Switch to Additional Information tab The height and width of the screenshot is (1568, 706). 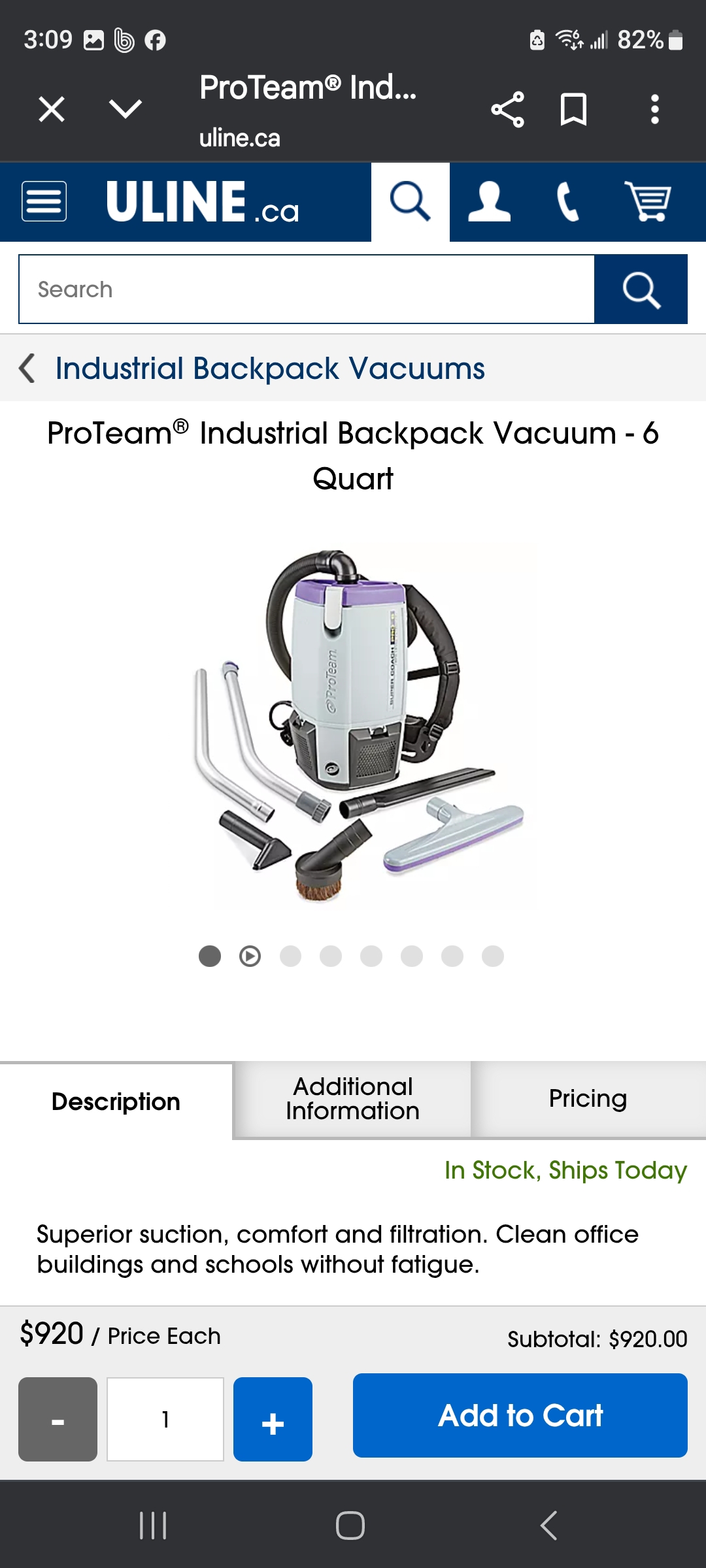click(x=352, y=1099)
